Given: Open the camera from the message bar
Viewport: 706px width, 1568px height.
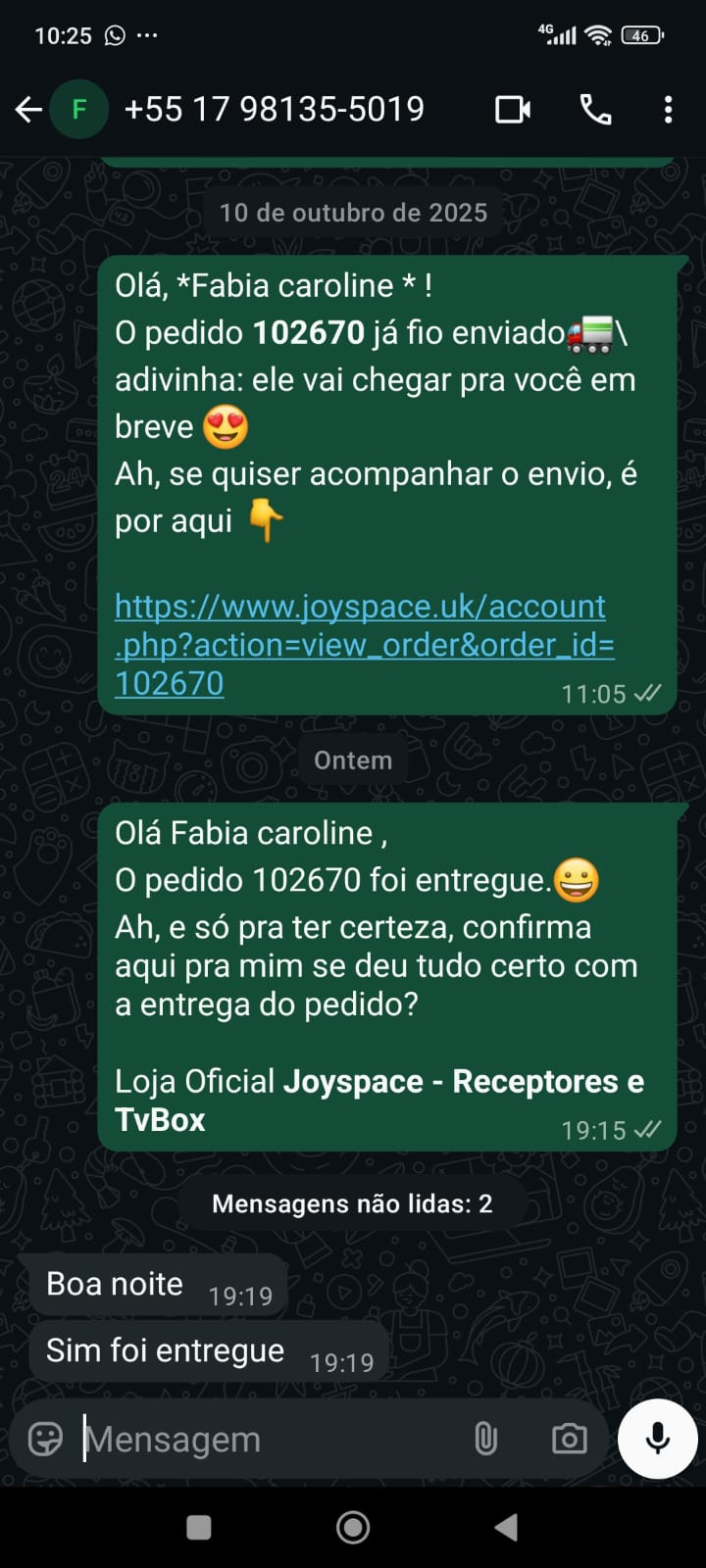Looking at the screenshot, I should pos(569,1439).
